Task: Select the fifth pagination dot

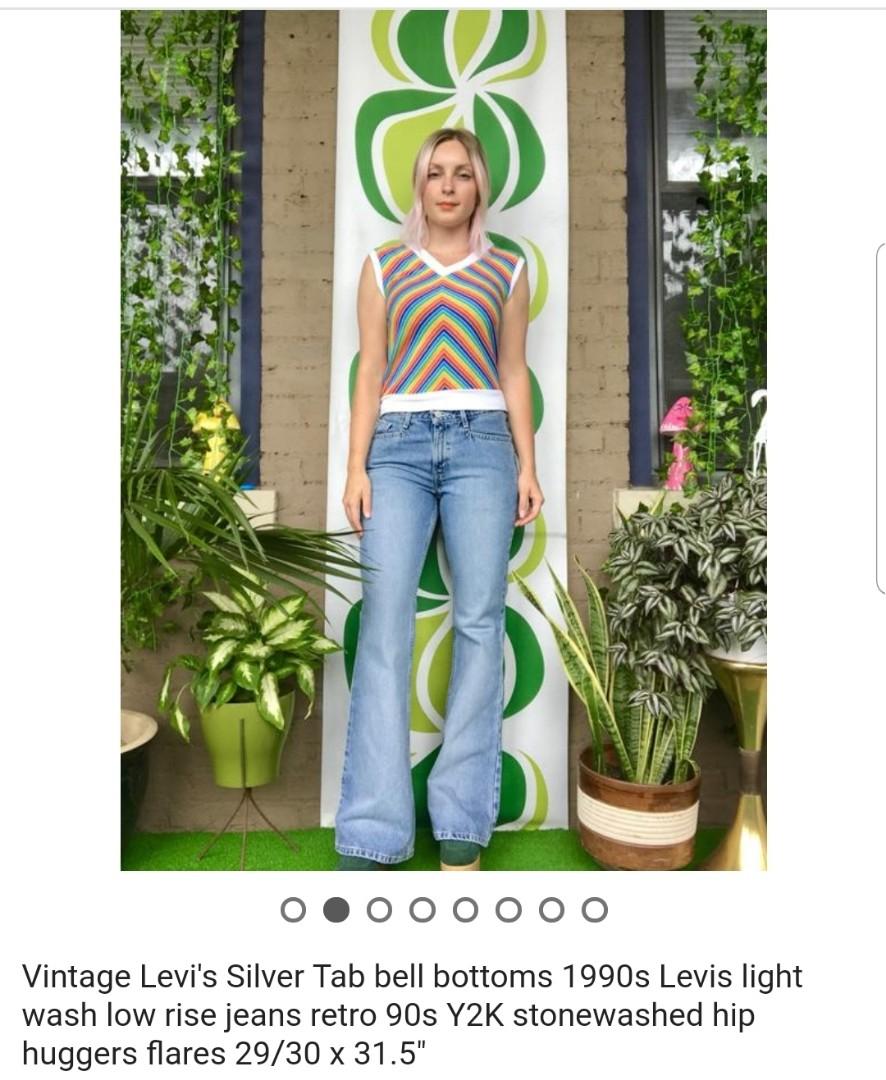Action: (x=464, y=911)
